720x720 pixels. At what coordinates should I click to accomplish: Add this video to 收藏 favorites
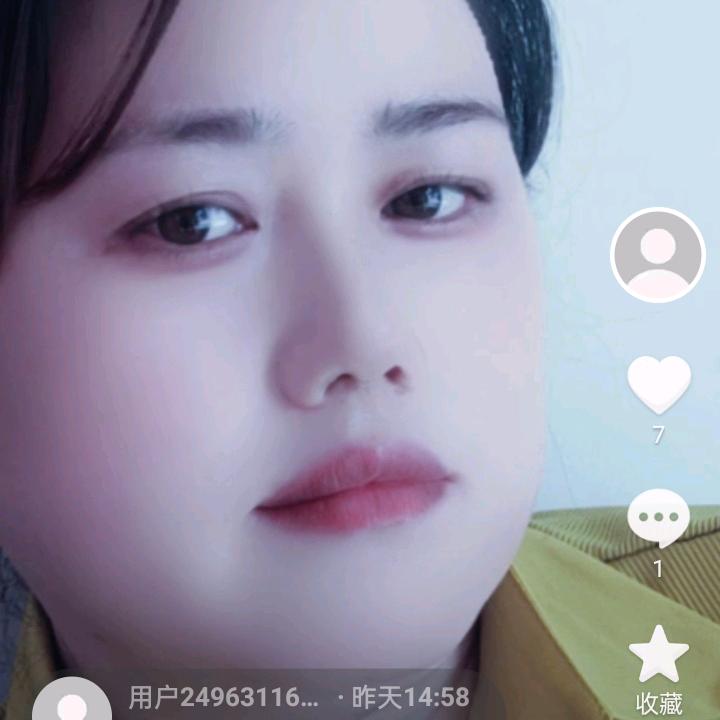659,654
